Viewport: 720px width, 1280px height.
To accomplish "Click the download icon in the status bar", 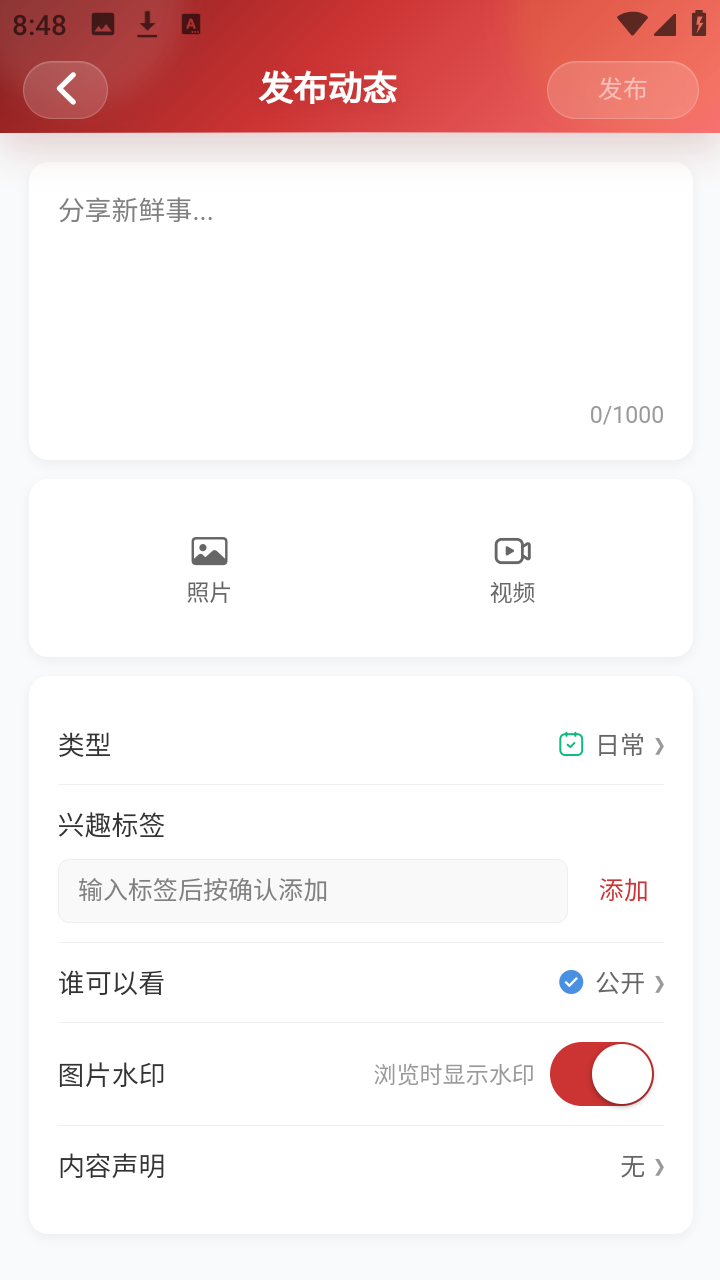I will coord(146,23).
